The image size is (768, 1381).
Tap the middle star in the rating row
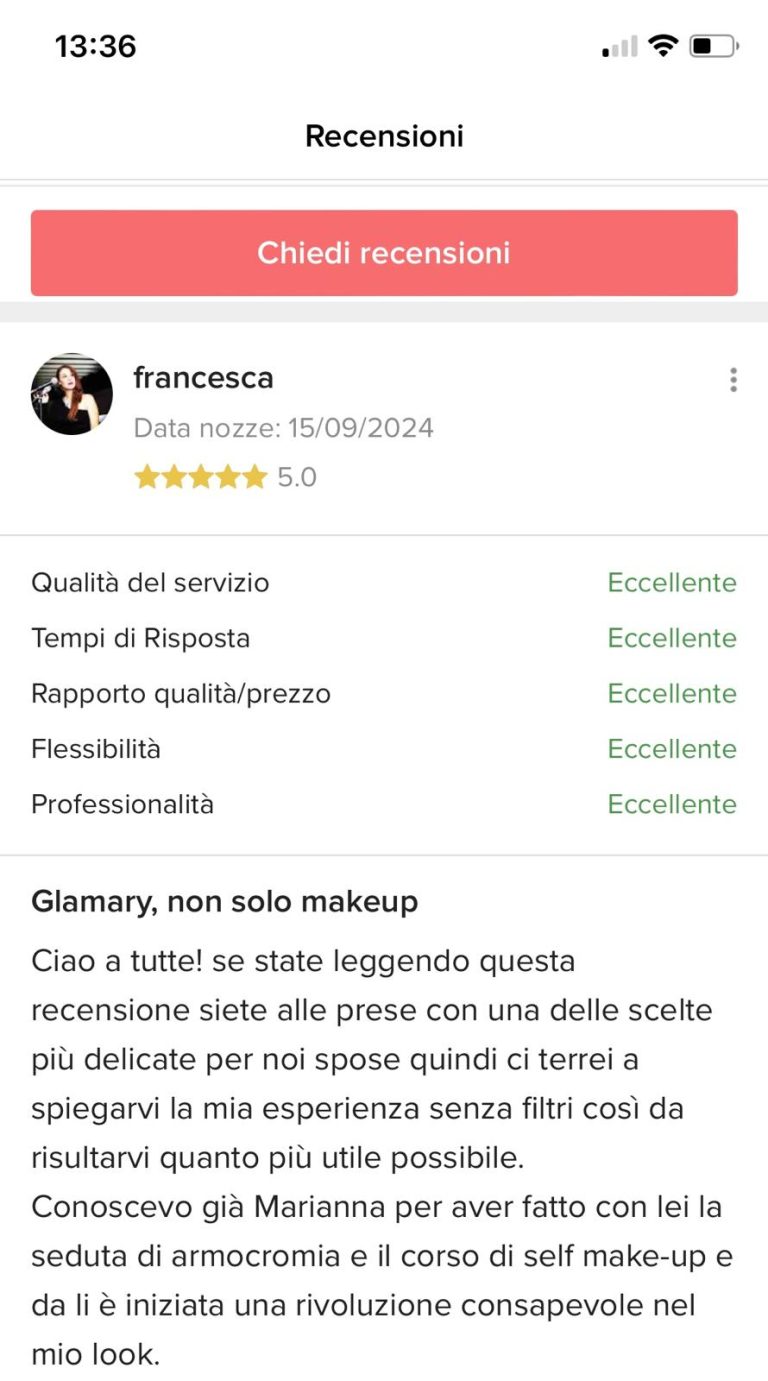click(199, 477)
